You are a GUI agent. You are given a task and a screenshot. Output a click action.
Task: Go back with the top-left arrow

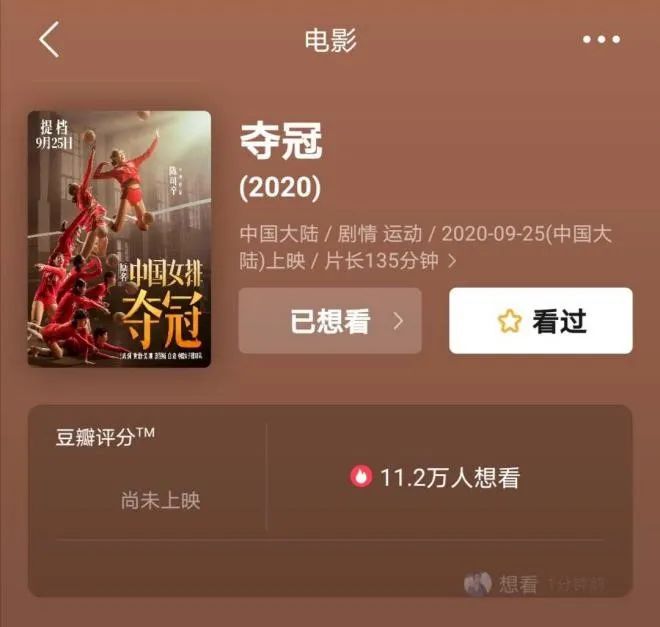pos(49,40)
